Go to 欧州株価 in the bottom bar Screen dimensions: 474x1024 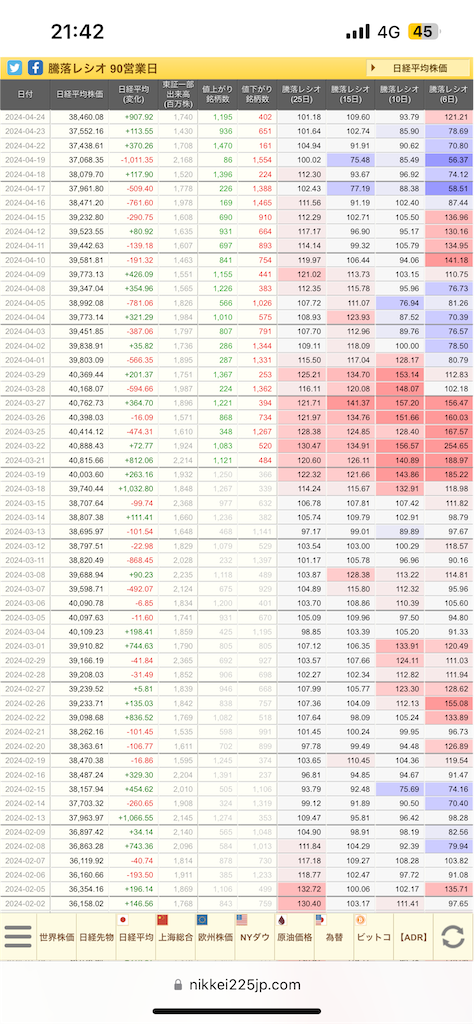tap(215, 936)
